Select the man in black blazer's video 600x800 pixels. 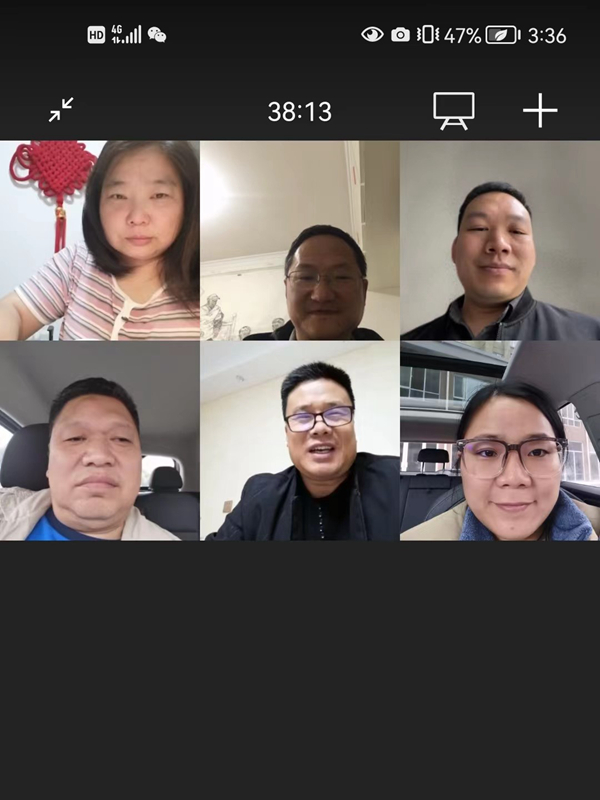point(300,440)
